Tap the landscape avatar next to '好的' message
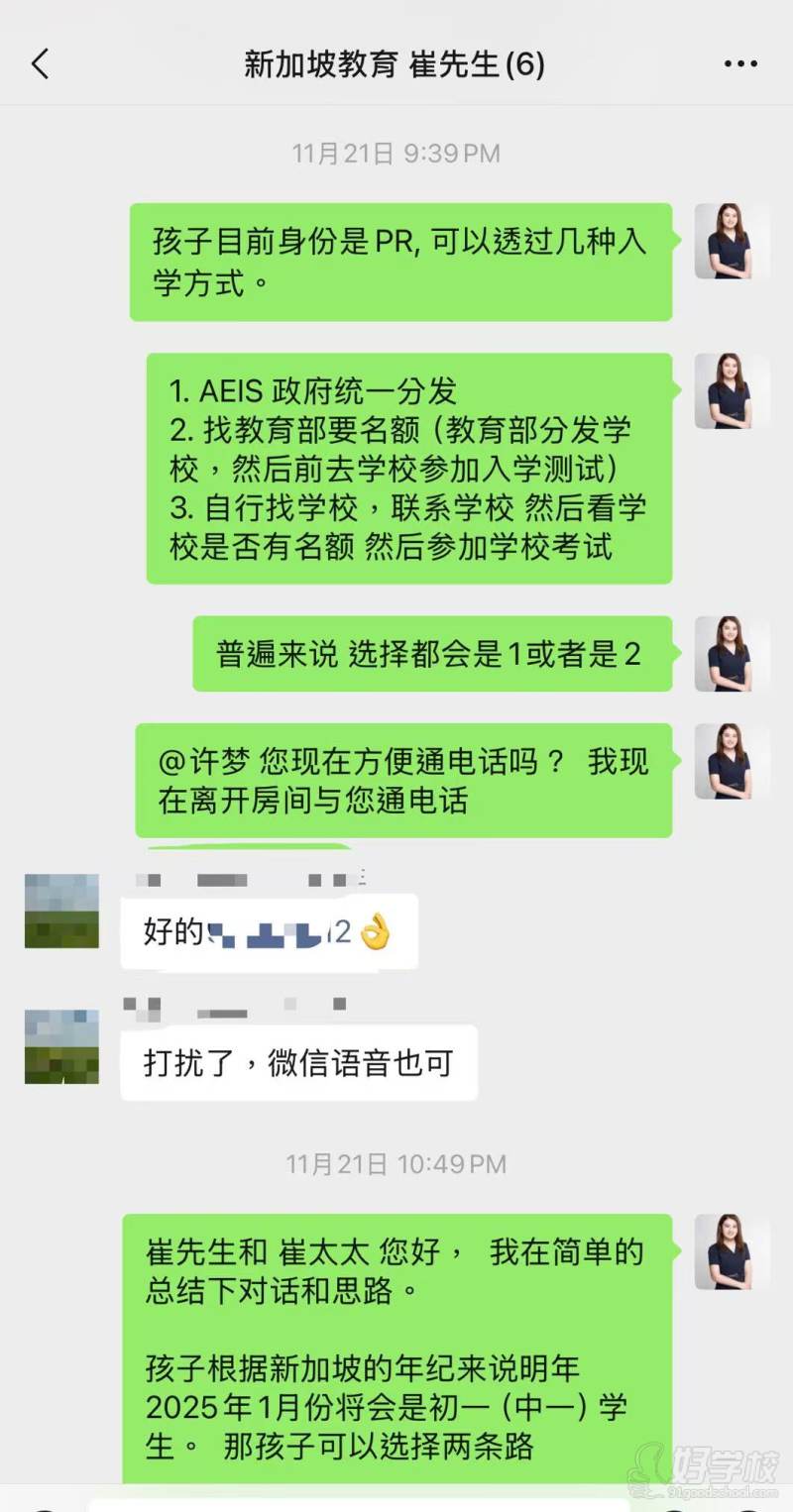The image size is (793, 1512). click(x=60, y=910)
